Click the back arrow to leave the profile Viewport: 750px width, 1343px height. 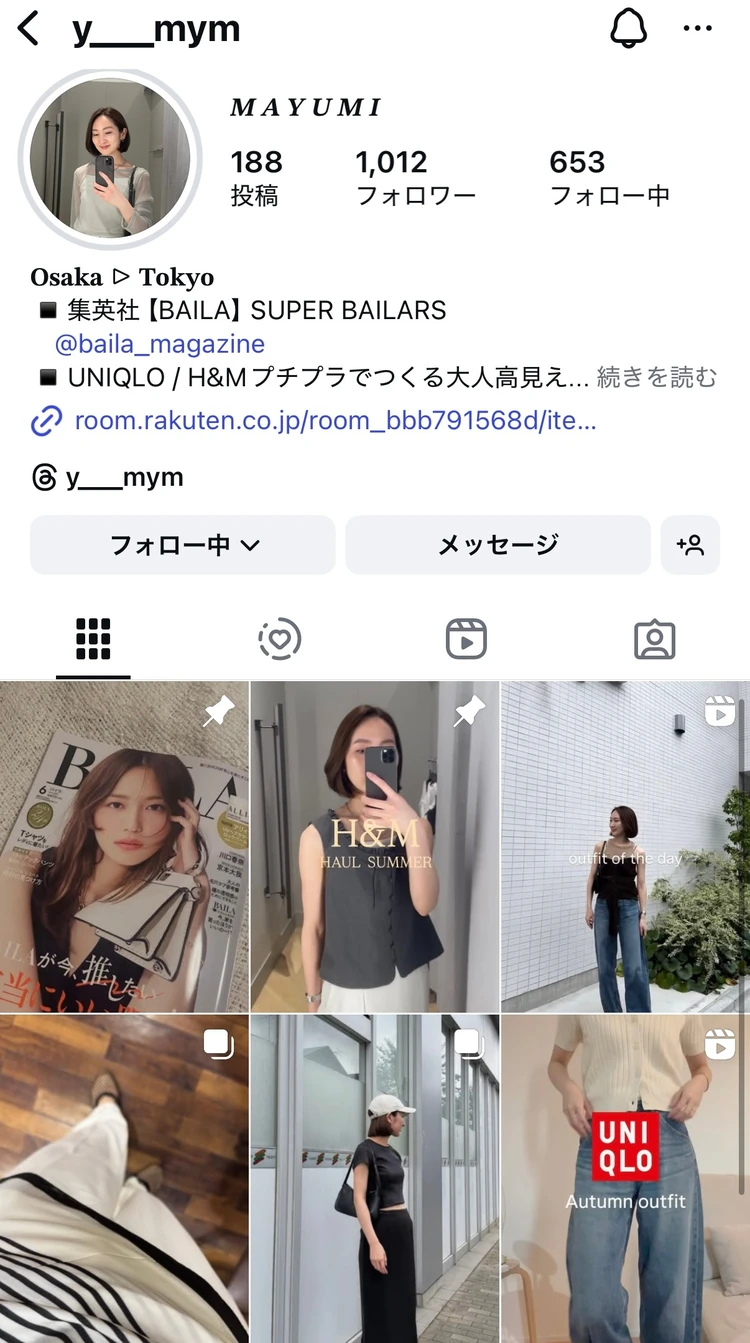27,28
